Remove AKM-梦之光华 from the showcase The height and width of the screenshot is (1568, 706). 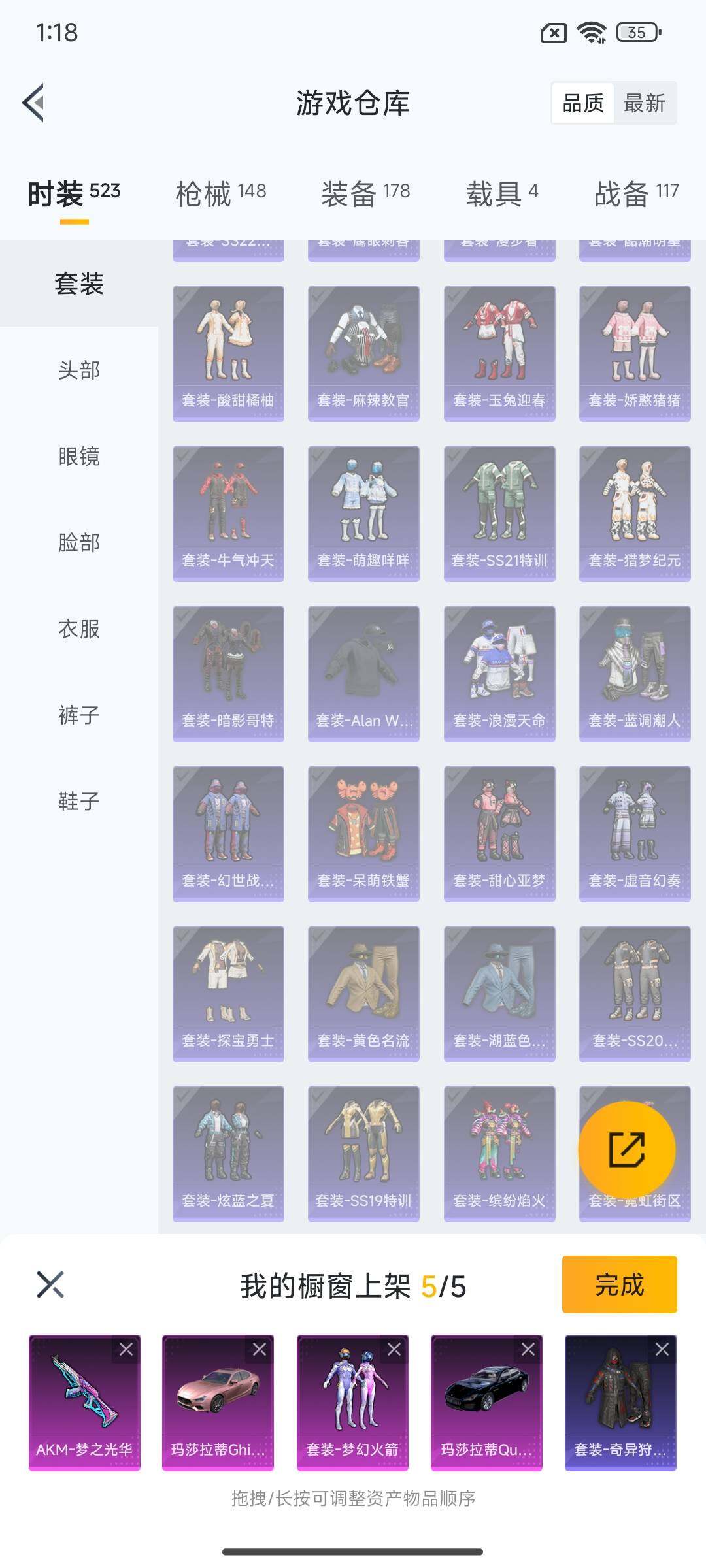126,1349
